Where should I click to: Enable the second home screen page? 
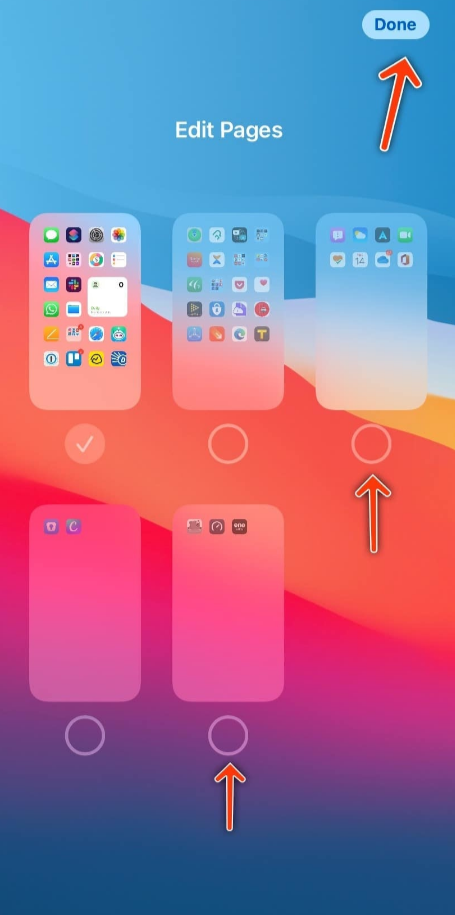coord(228,444)
